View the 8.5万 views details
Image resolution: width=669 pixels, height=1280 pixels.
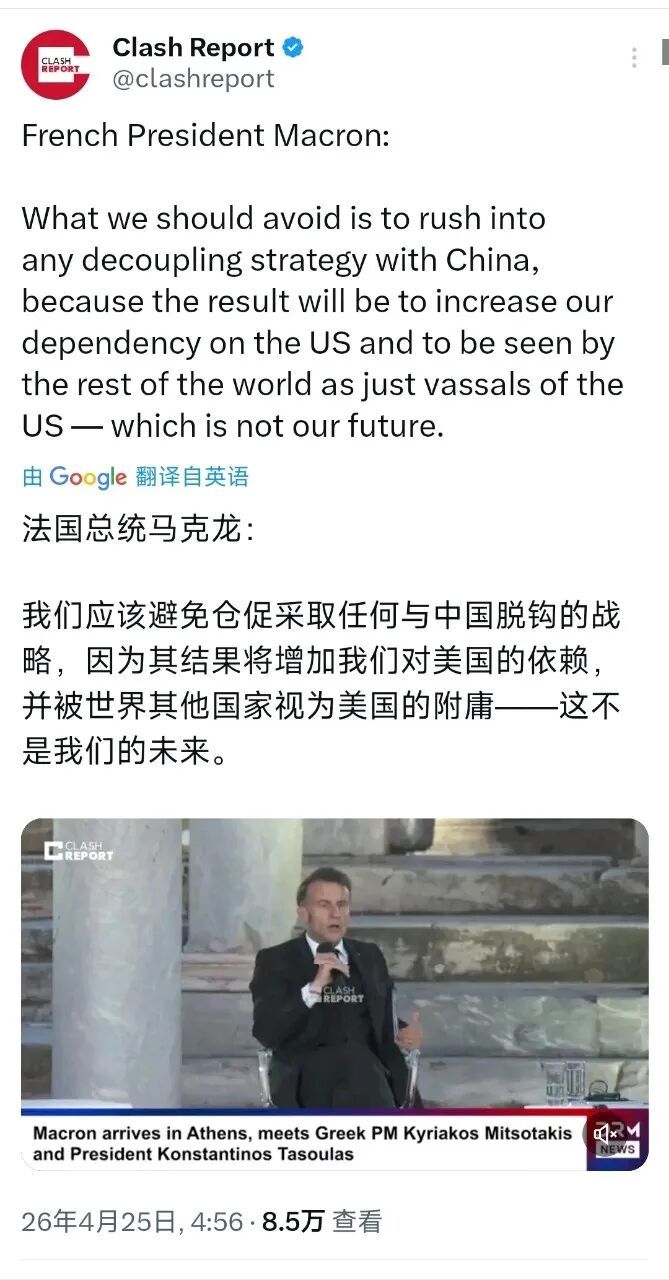(322, 1221)
